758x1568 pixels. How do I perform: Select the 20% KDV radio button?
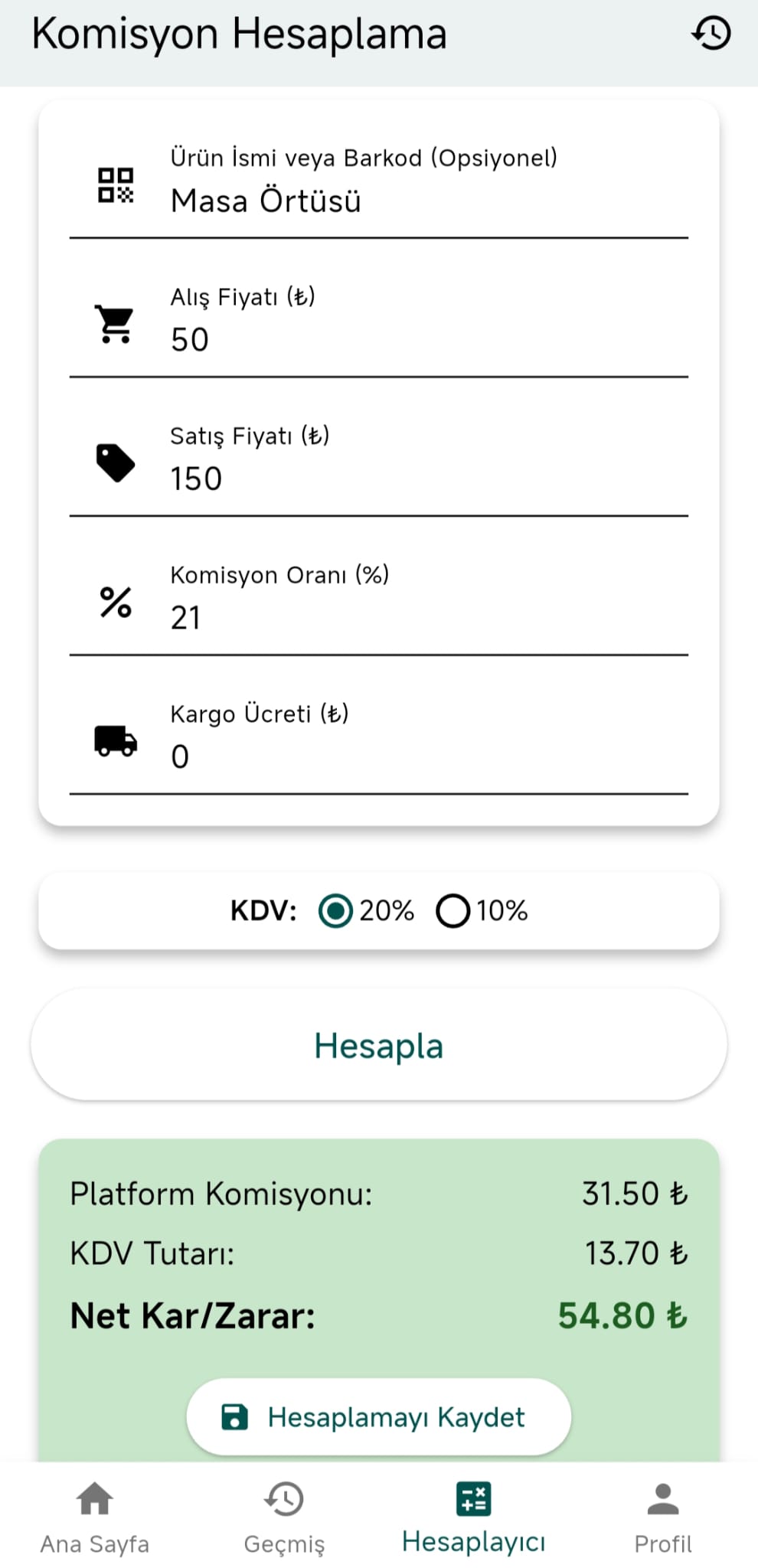coord(335,912)
